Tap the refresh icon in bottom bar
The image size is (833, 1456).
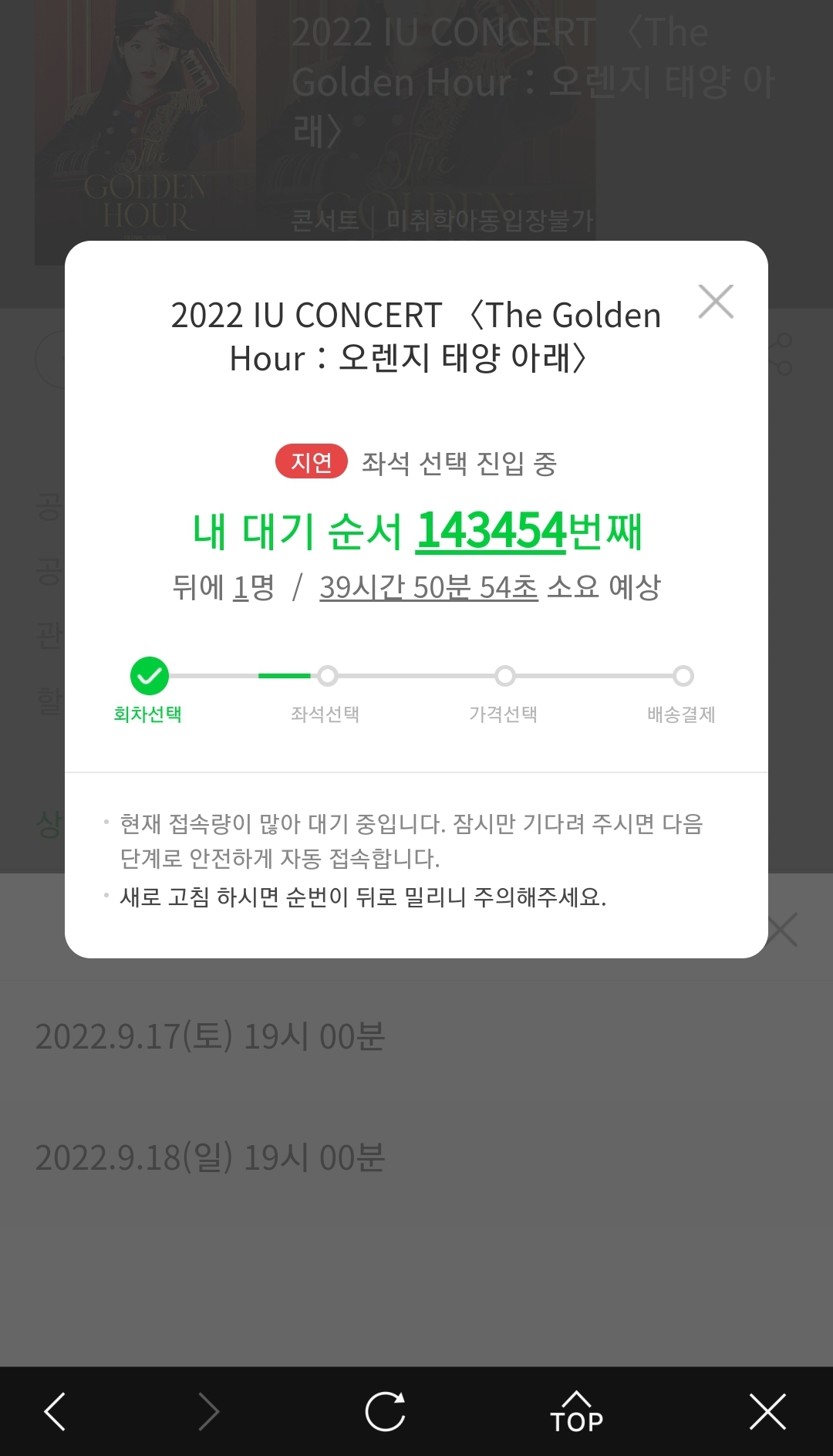click(385, 1412)
